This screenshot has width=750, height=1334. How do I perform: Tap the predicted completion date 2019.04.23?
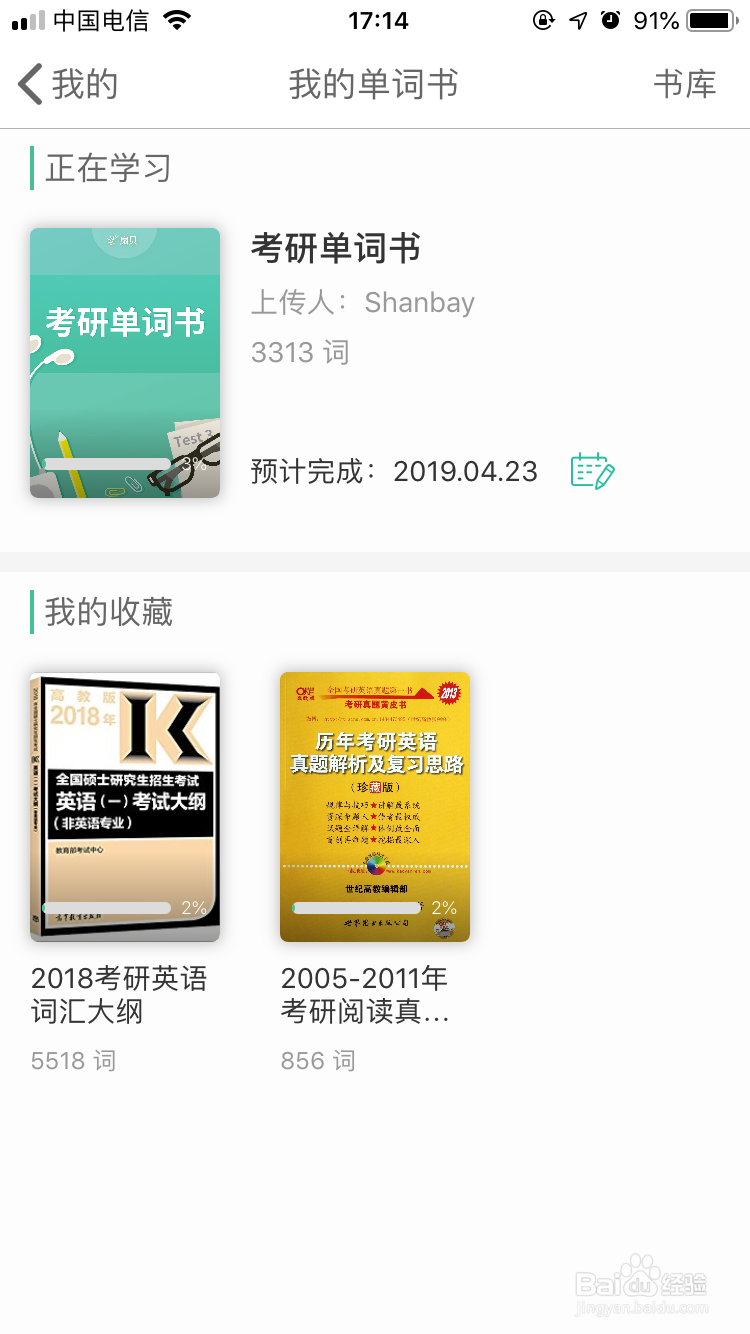(464, 471)
